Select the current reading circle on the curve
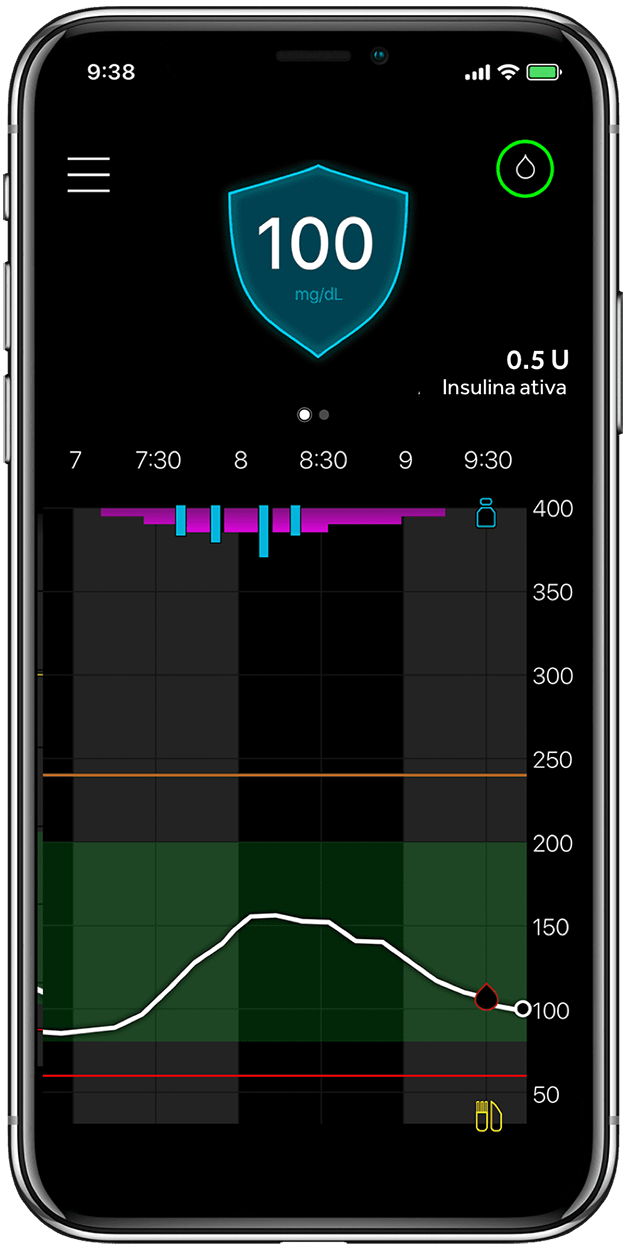 [x=522, y=1009]
